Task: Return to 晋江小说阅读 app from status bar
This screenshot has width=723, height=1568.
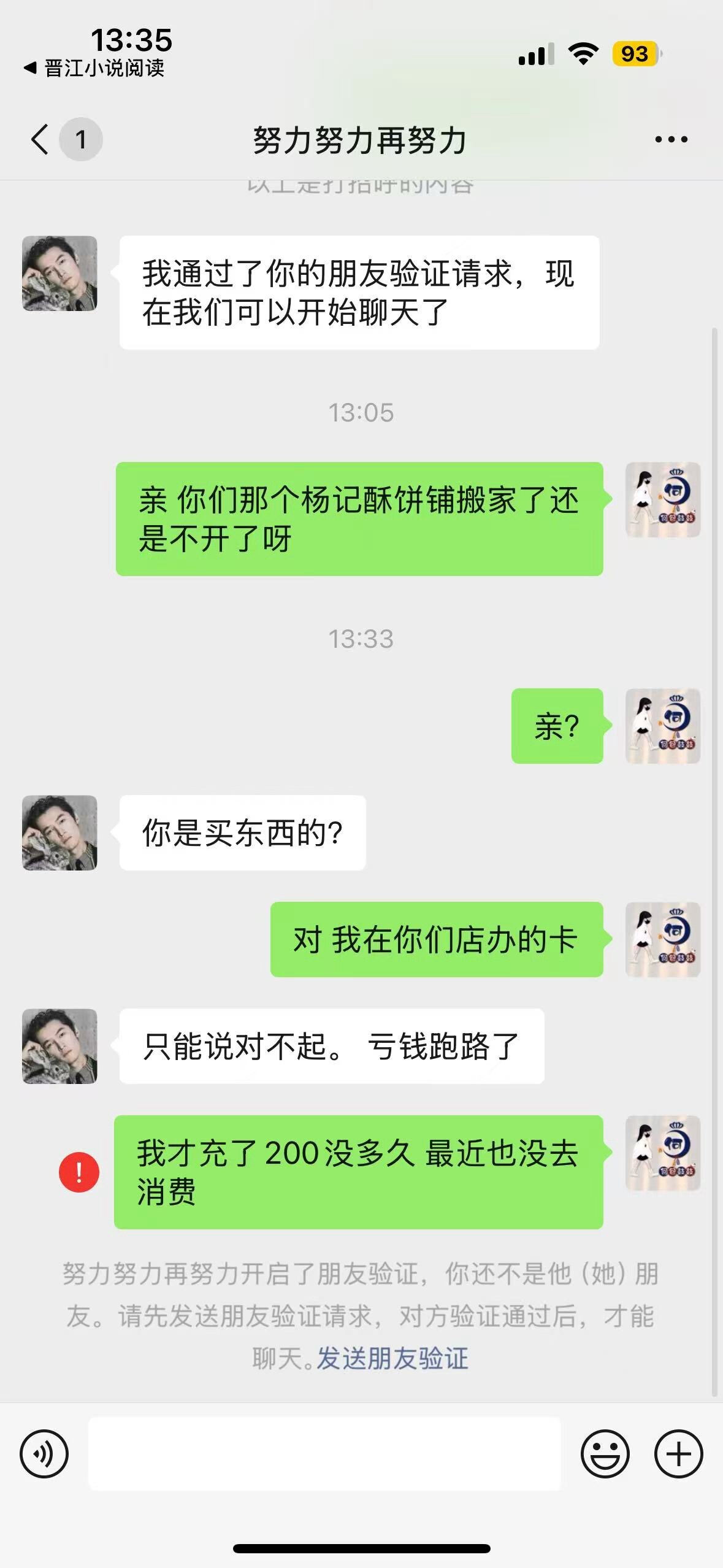Action: coord(95,68)
